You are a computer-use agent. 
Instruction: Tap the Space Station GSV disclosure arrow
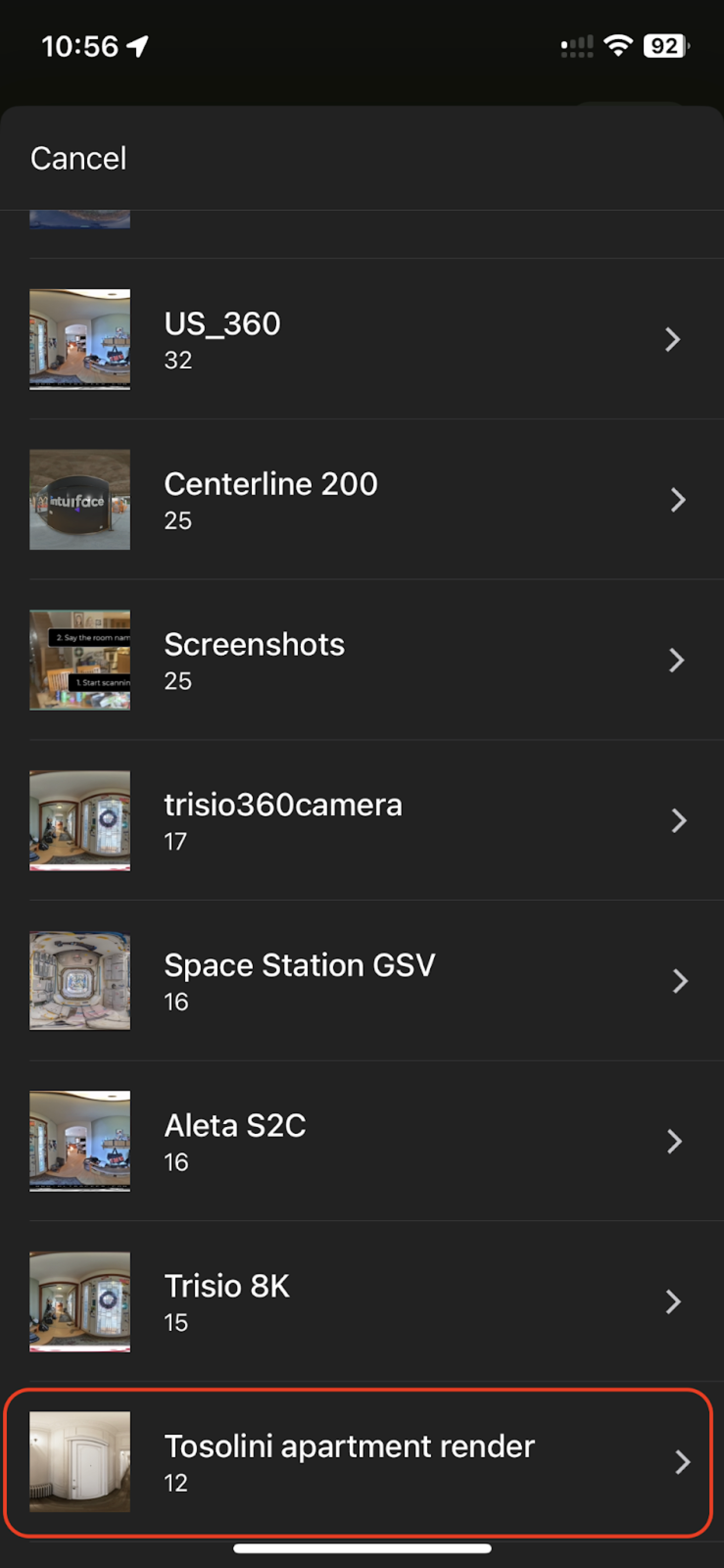click(x=679, y=980)
